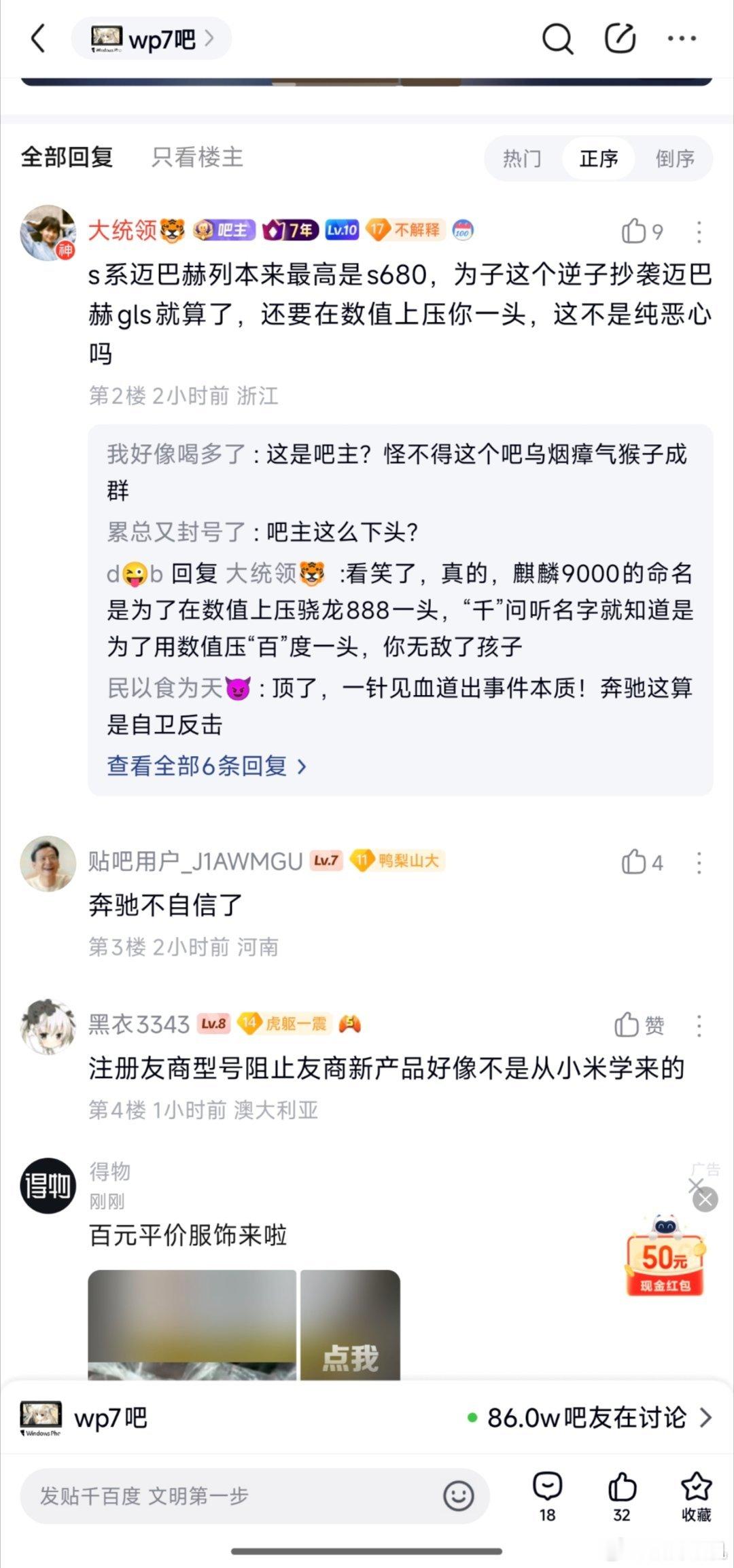Close the 得物 advertisement
This screenshot has height=1568, width=734.
705,1200
